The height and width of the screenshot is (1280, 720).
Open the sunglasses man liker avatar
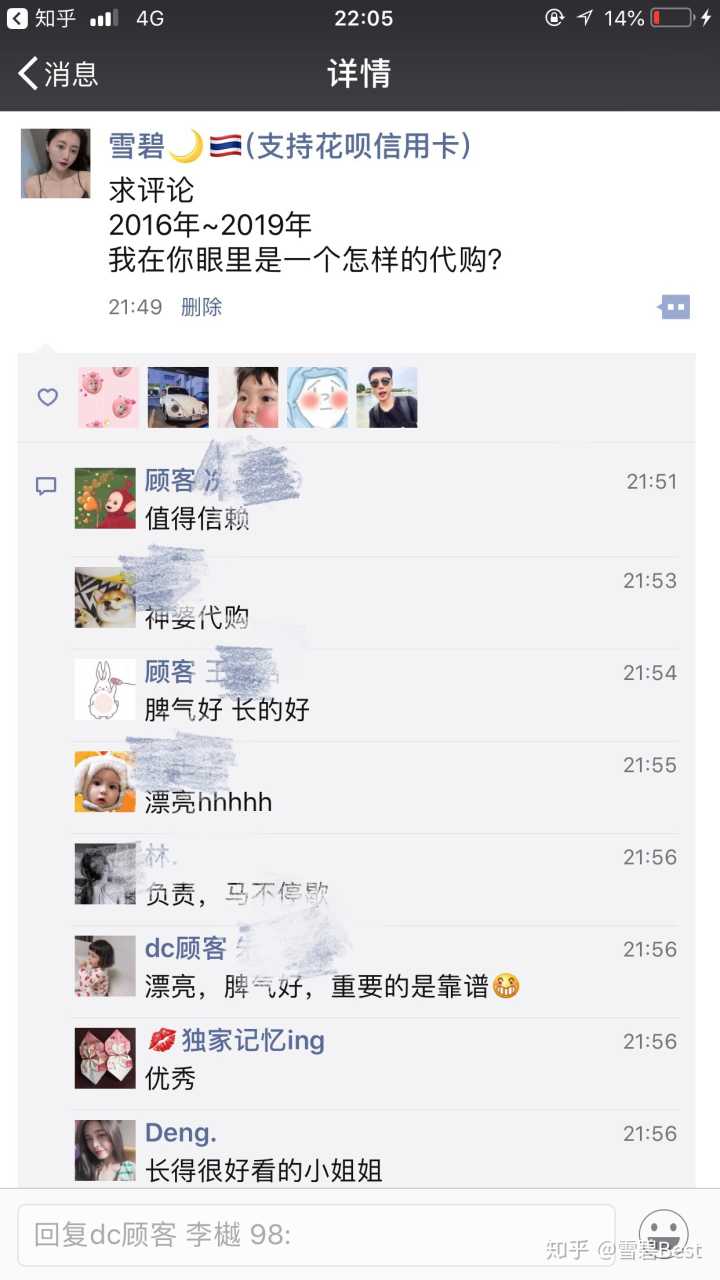tap(386, 397)
